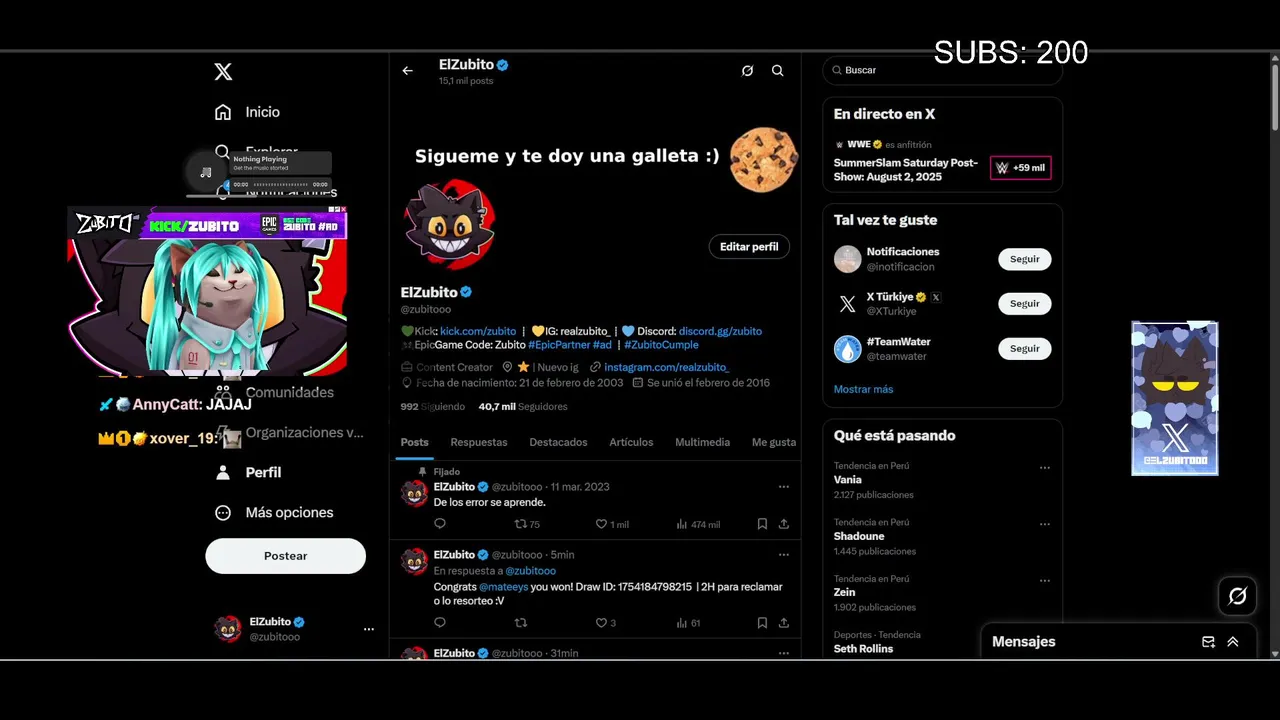Follow the #TeamWater account
The height and width of the screenshot is (720, 1280).
point(1024,349)
